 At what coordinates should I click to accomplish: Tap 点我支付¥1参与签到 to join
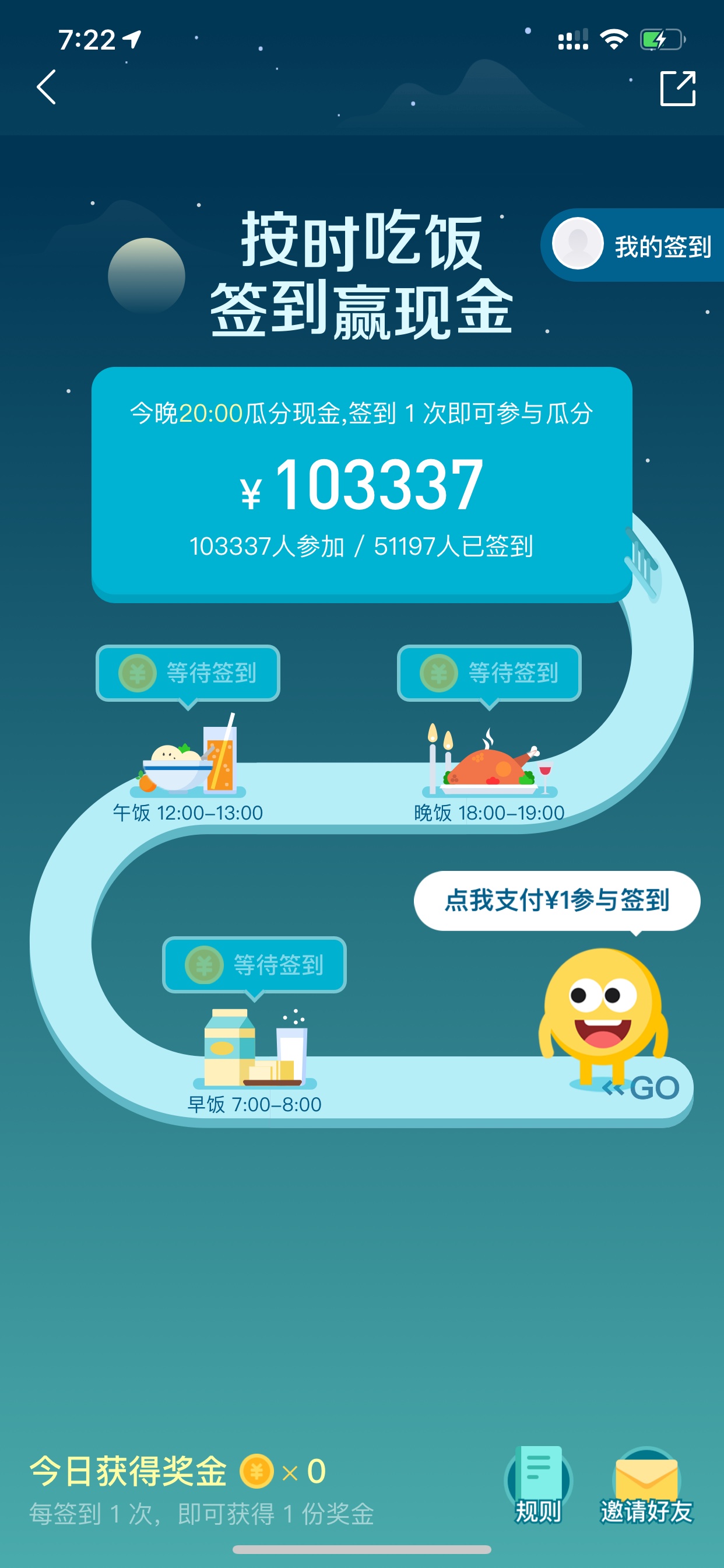(557, 900)
